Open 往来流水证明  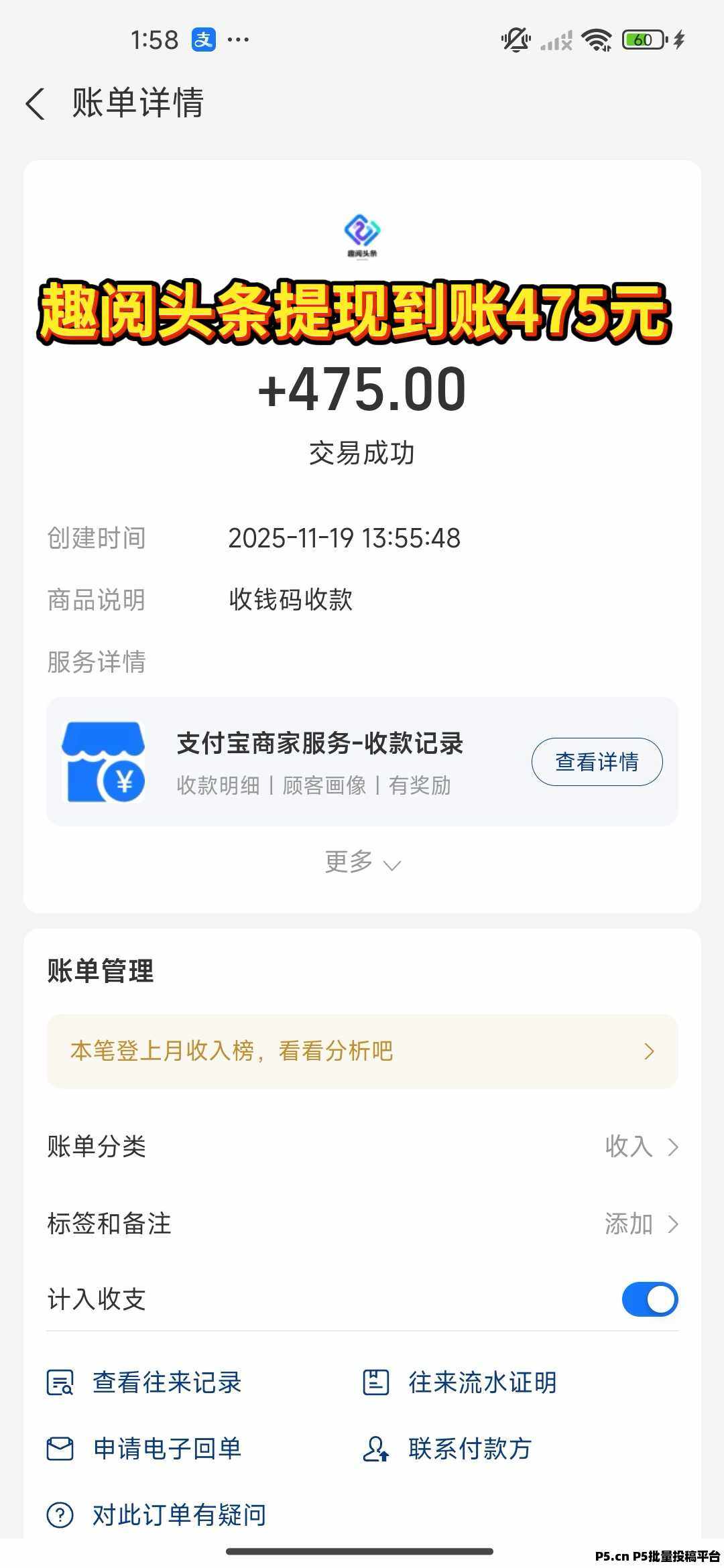pyautogui.click(x=481, y=1382)
